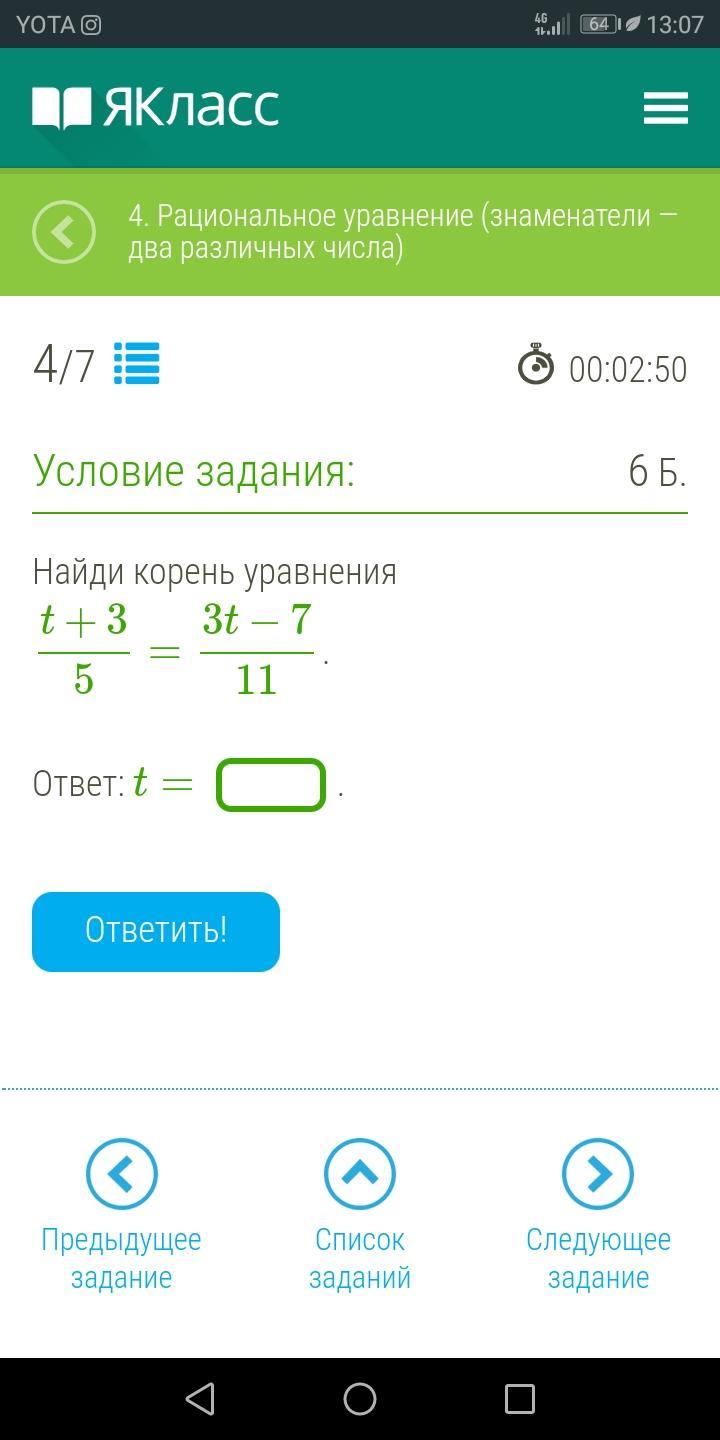Focus the answer field for t
Image resolution: width=720 pixels, height=1440 pixels.
click(271, 785)
